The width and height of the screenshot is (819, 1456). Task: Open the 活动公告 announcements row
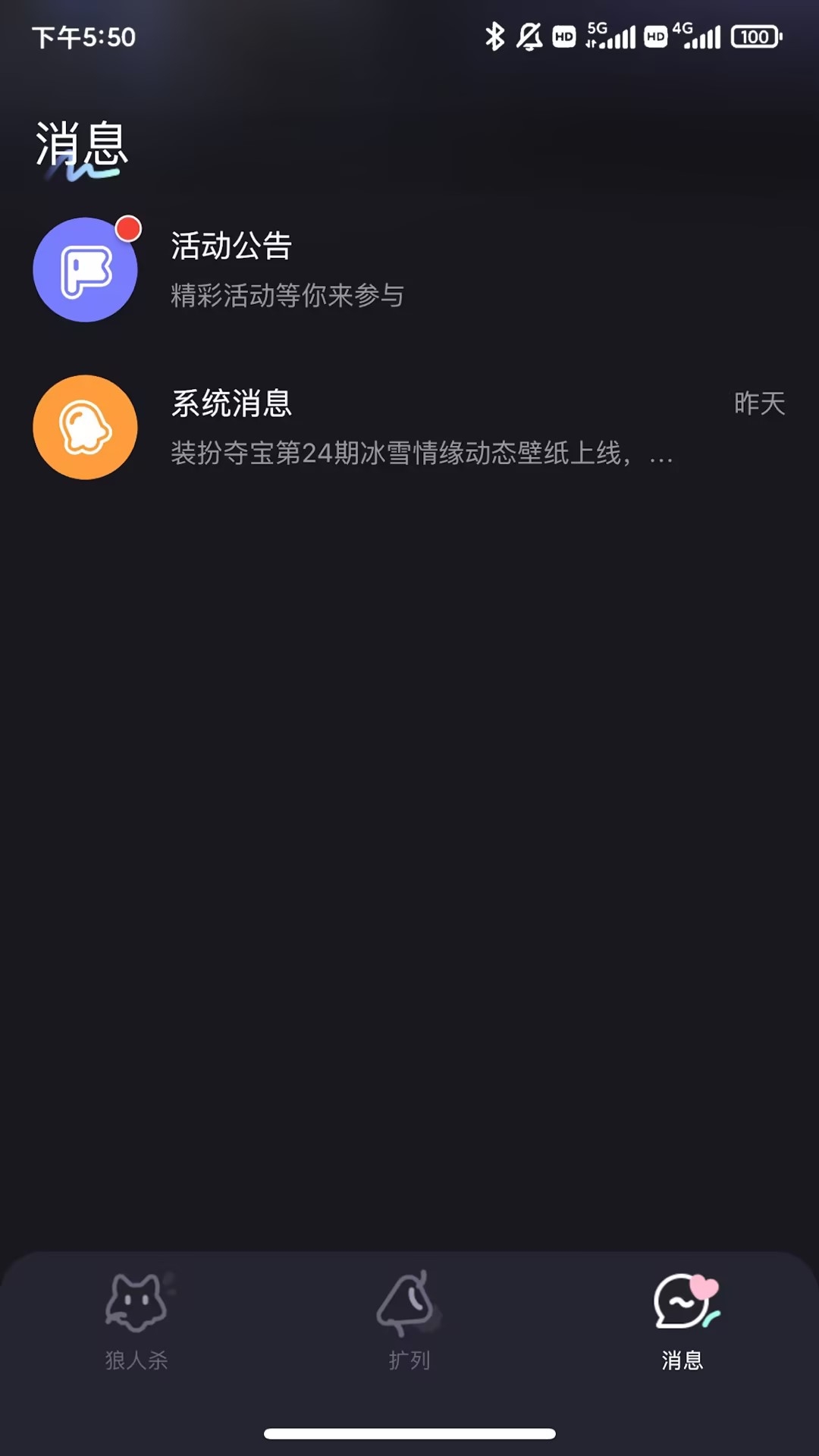pyautogui.click(x=409, y=270)
